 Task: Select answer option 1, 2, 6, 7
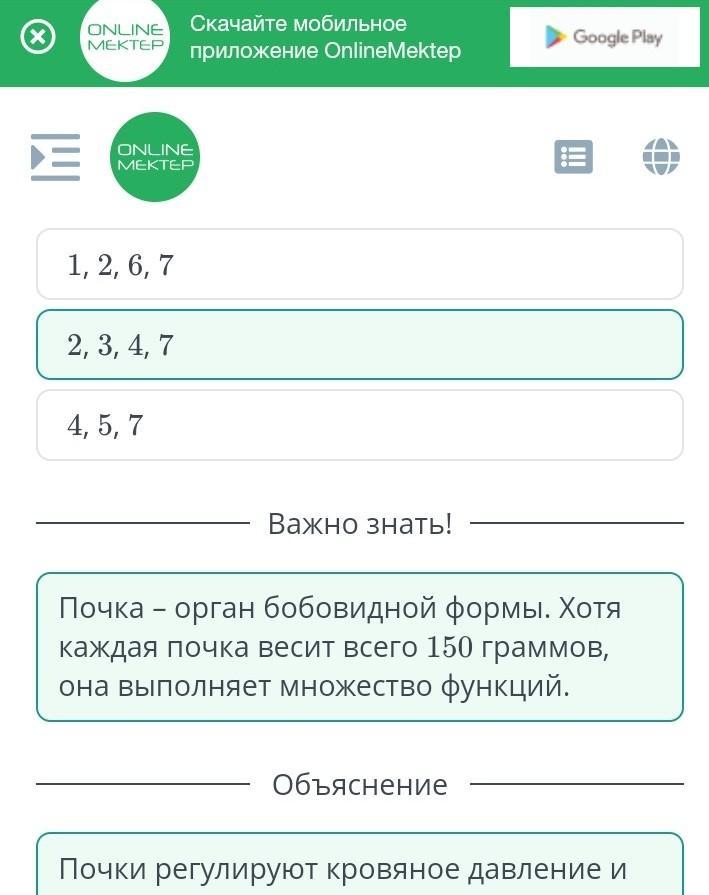point(360,264)
